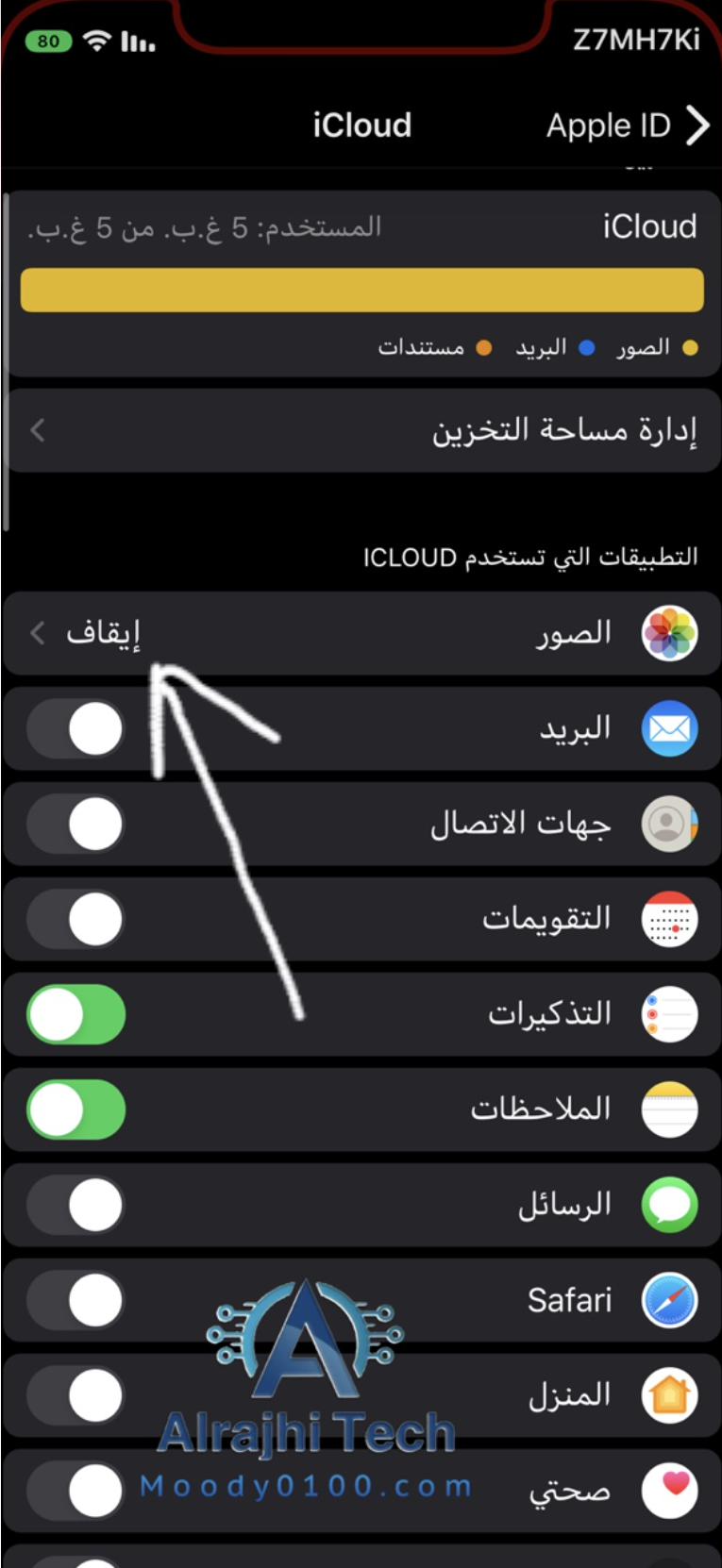Screen dimensions: 722x1568
Task: Disable the التذكيرات reminders switch
Action: pyautogui.click(x=76, y=1014)
